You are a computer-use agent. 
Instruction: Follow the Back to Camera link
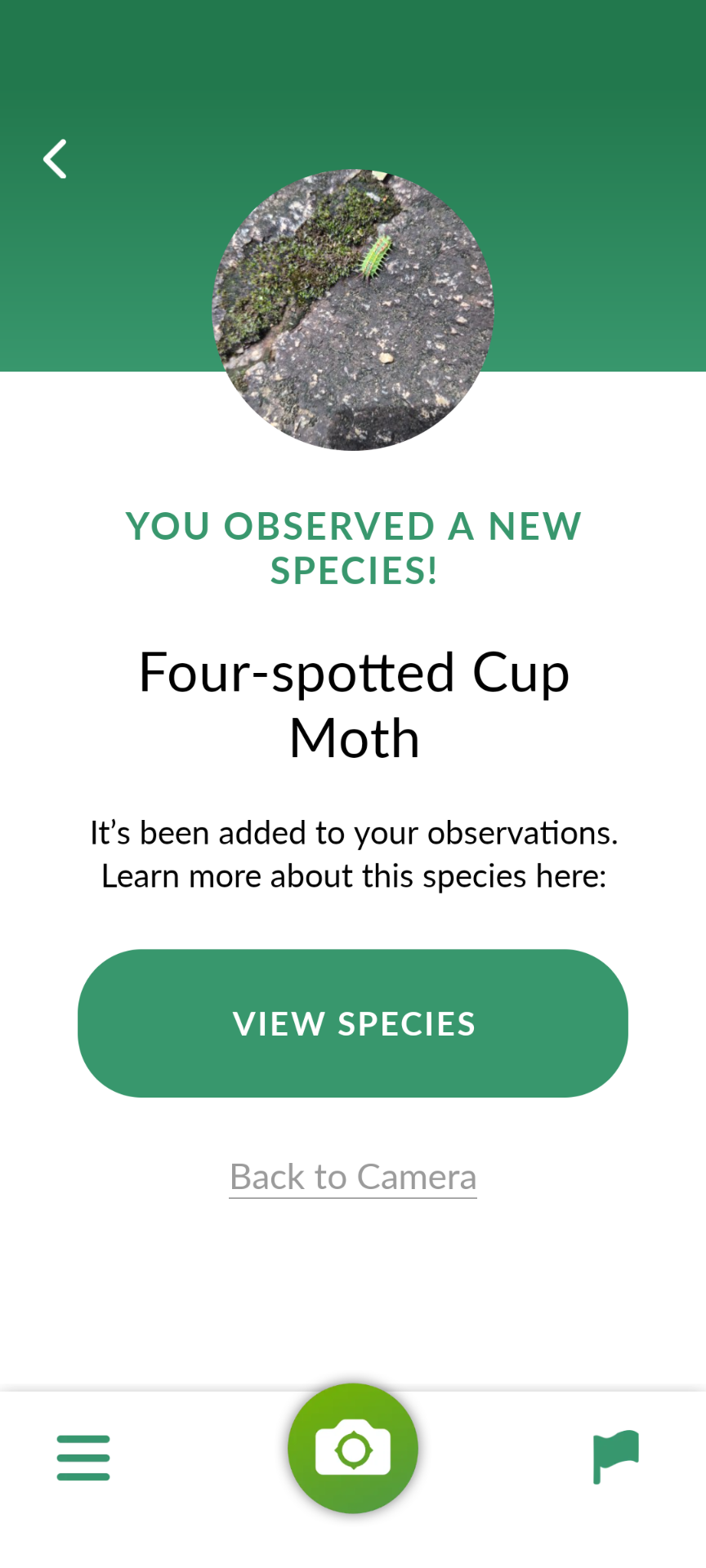[x=353, y=1177]
